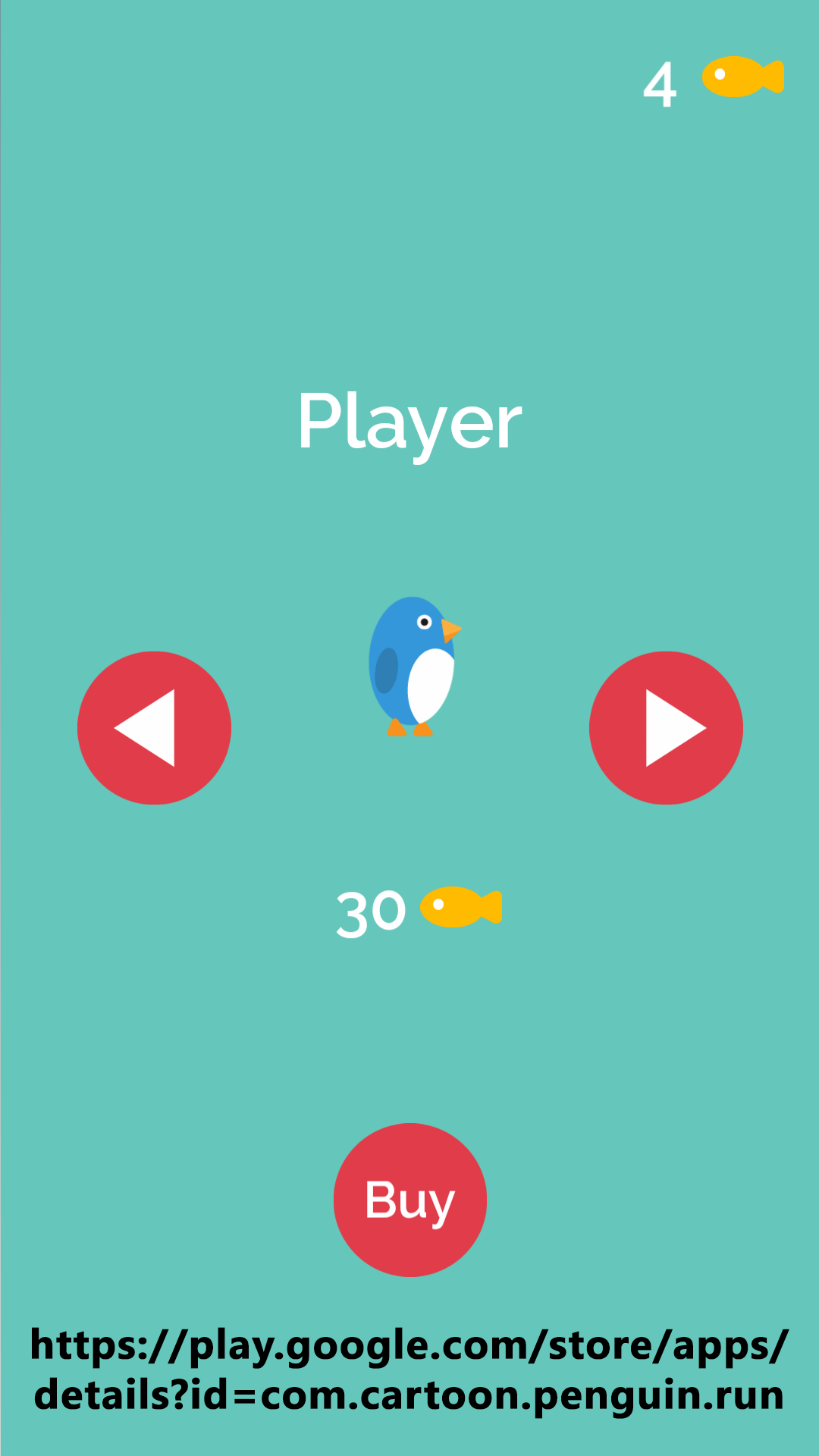Viewport: 819px width, 1456px height.
Task: Show the next player character
Action: [666, 728]
